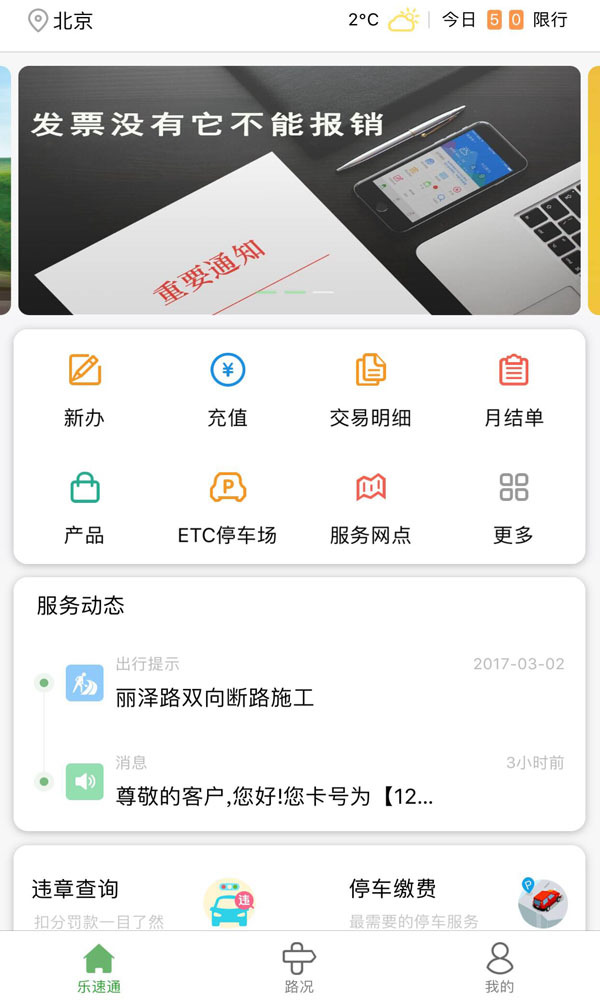Open 充值 to recharge
This screenshot has height=1000, width=600.
pos(228,388)
